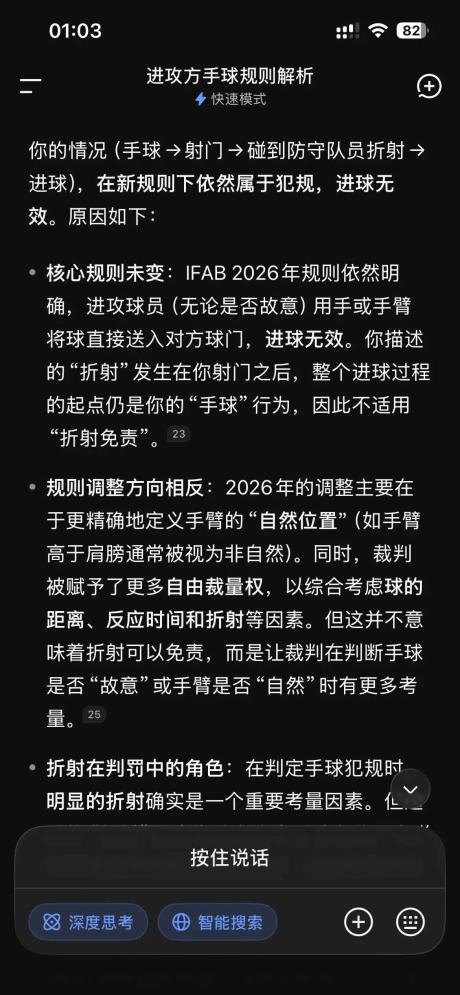Image resolution: width=460 pixels, height=995 pixels.
Task: Tap the 按住说话 voice input button
Action: click(230, 858)
